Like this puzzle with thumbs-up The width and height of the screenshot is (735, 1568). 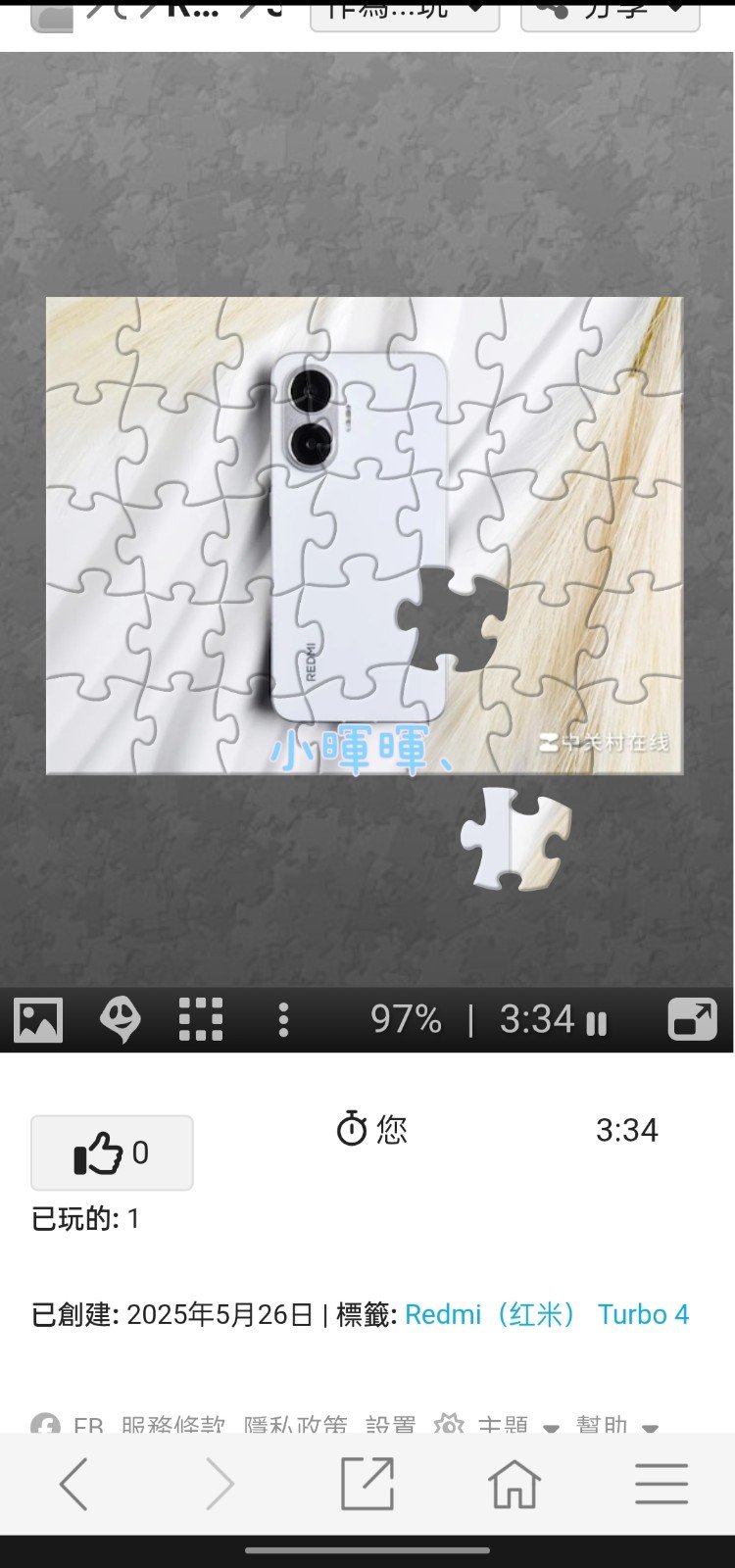(112, 1152)
